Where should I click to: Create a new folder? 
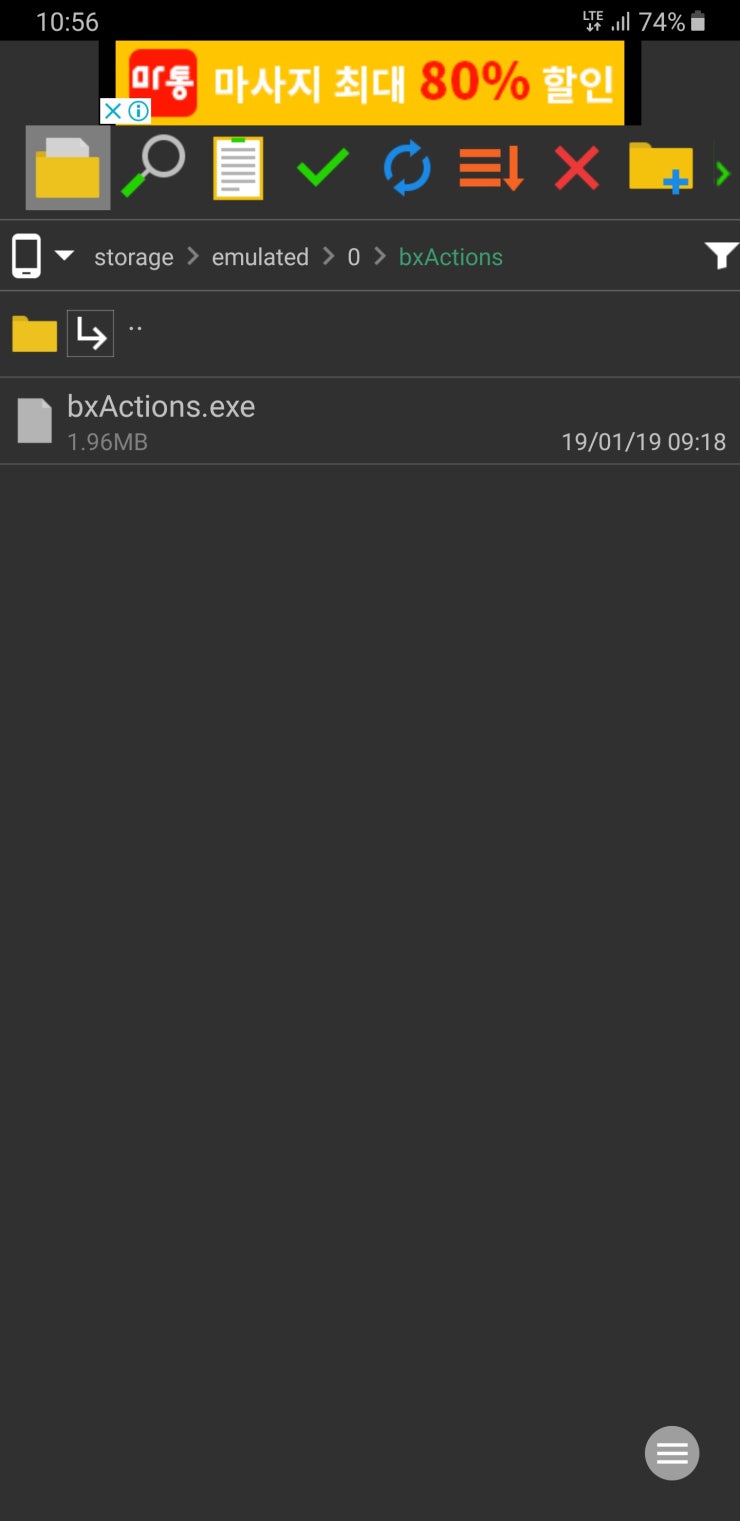pos(660,168)
